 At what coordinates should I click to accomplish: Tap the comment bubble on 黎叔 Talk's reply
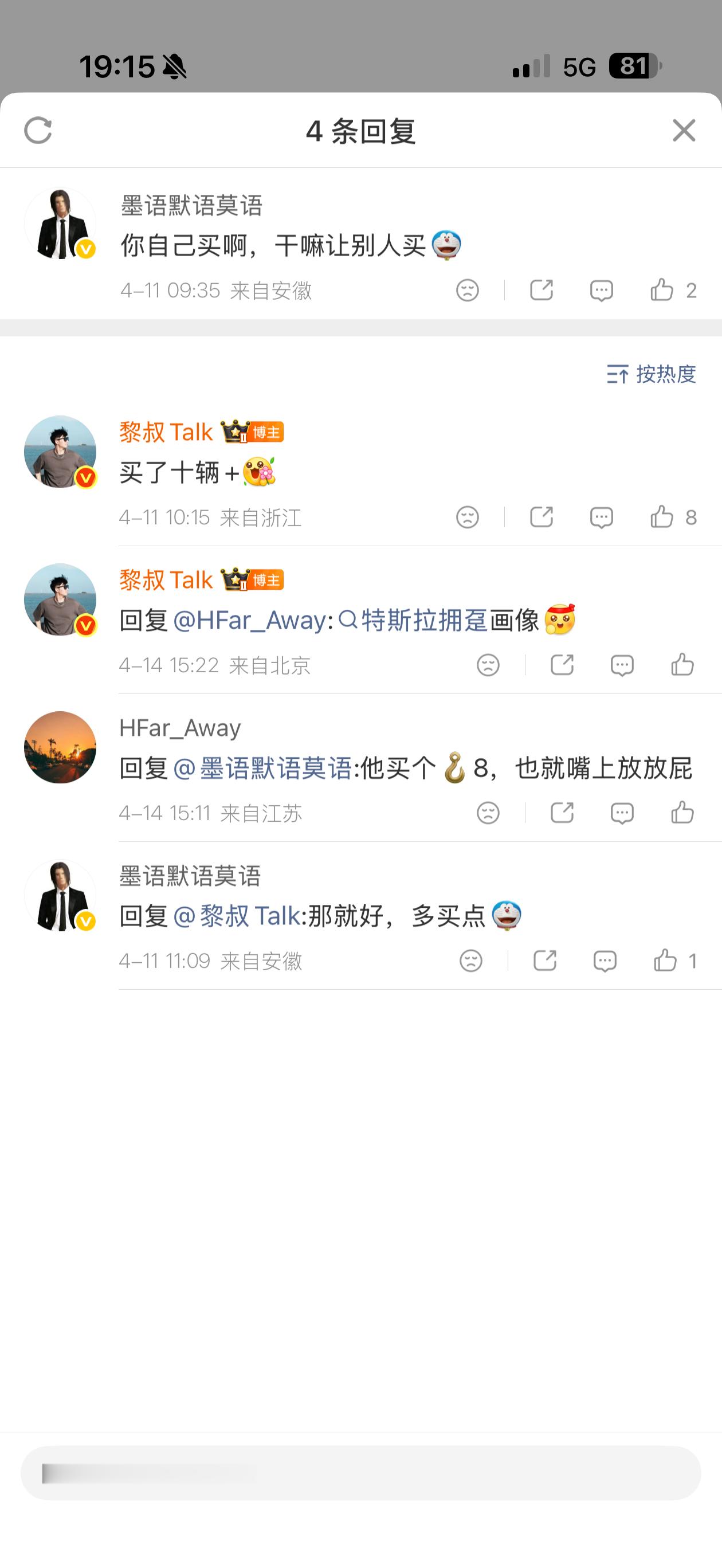coord(622,665)
